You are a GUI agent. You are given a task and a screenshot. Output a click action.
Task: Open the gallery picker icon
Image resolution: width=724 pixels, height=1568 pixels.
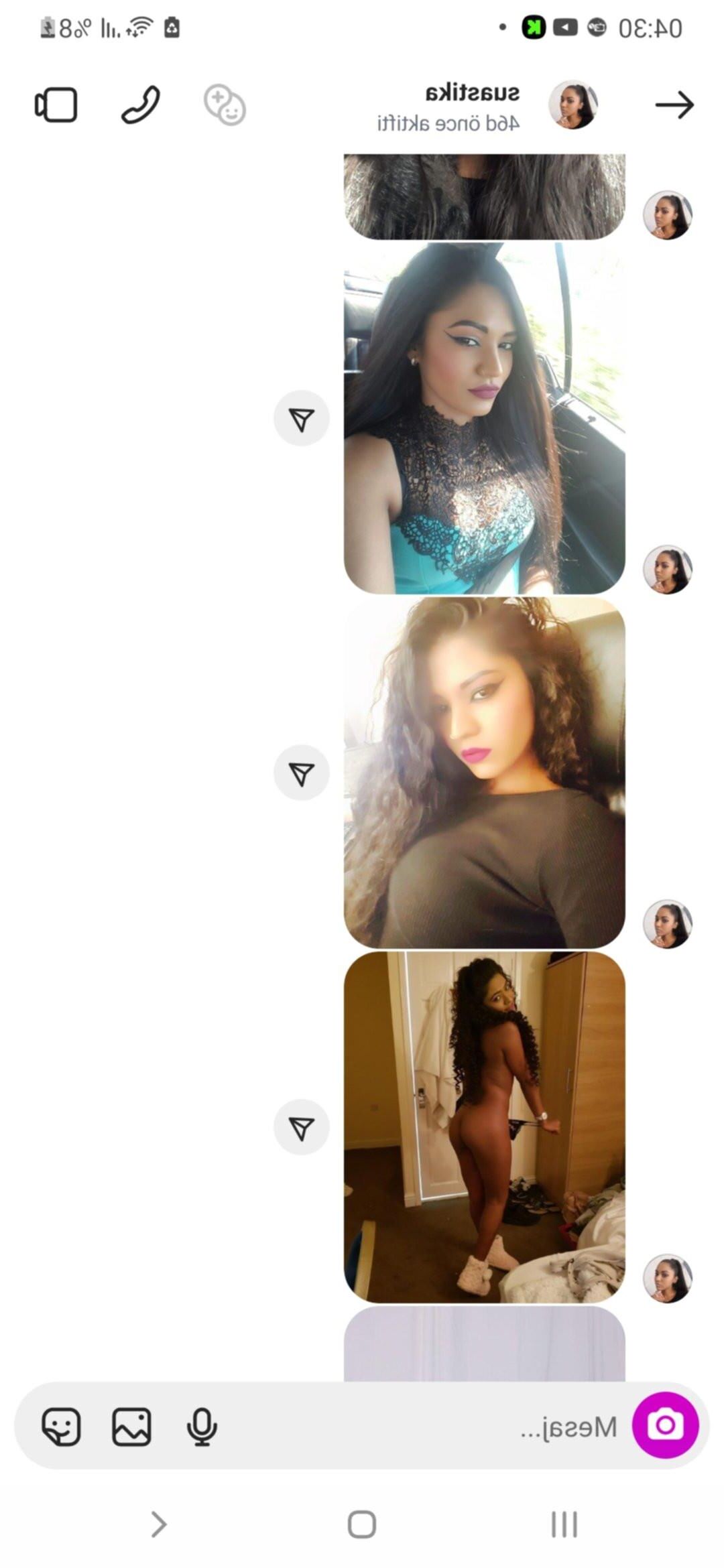(x=131, y=1426)
